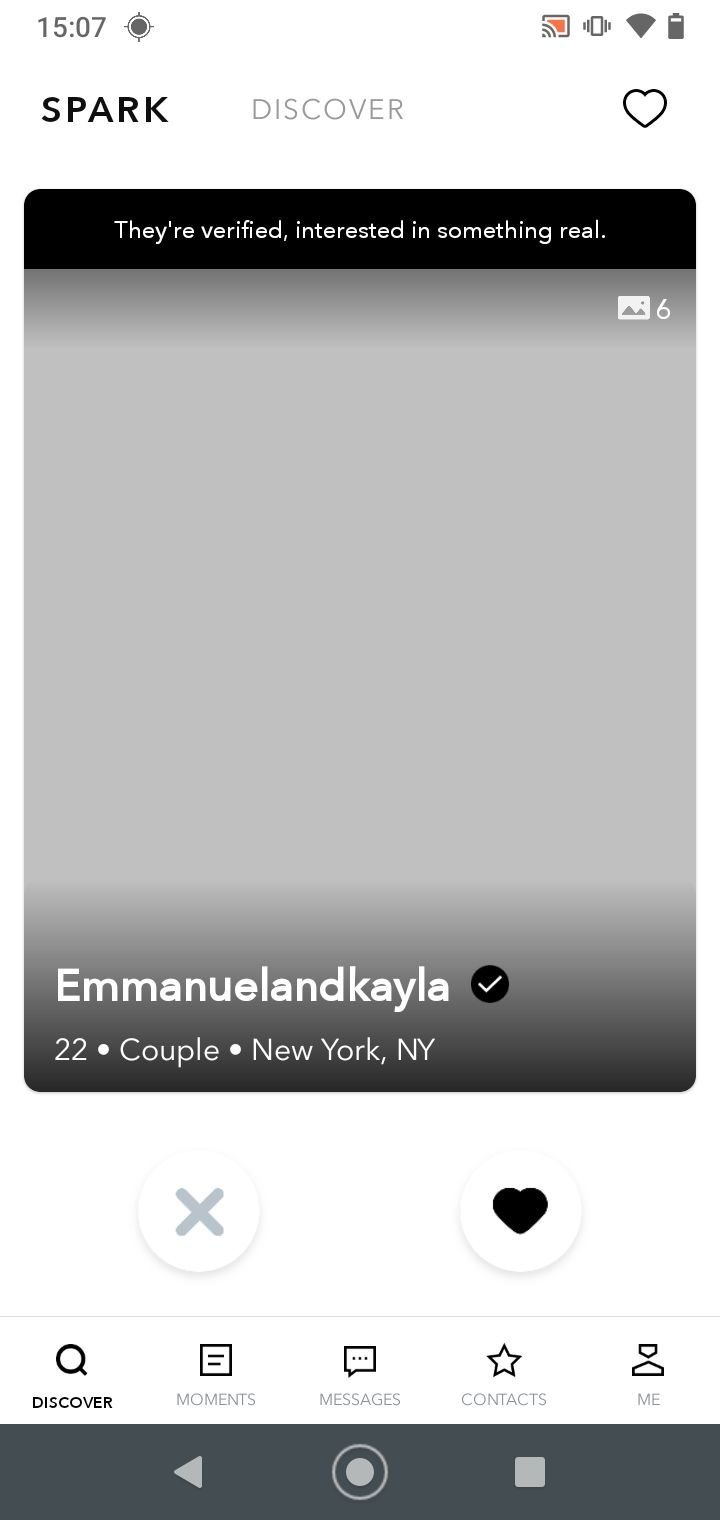Pass on this profile with the X button

[x=199, y=1211]
